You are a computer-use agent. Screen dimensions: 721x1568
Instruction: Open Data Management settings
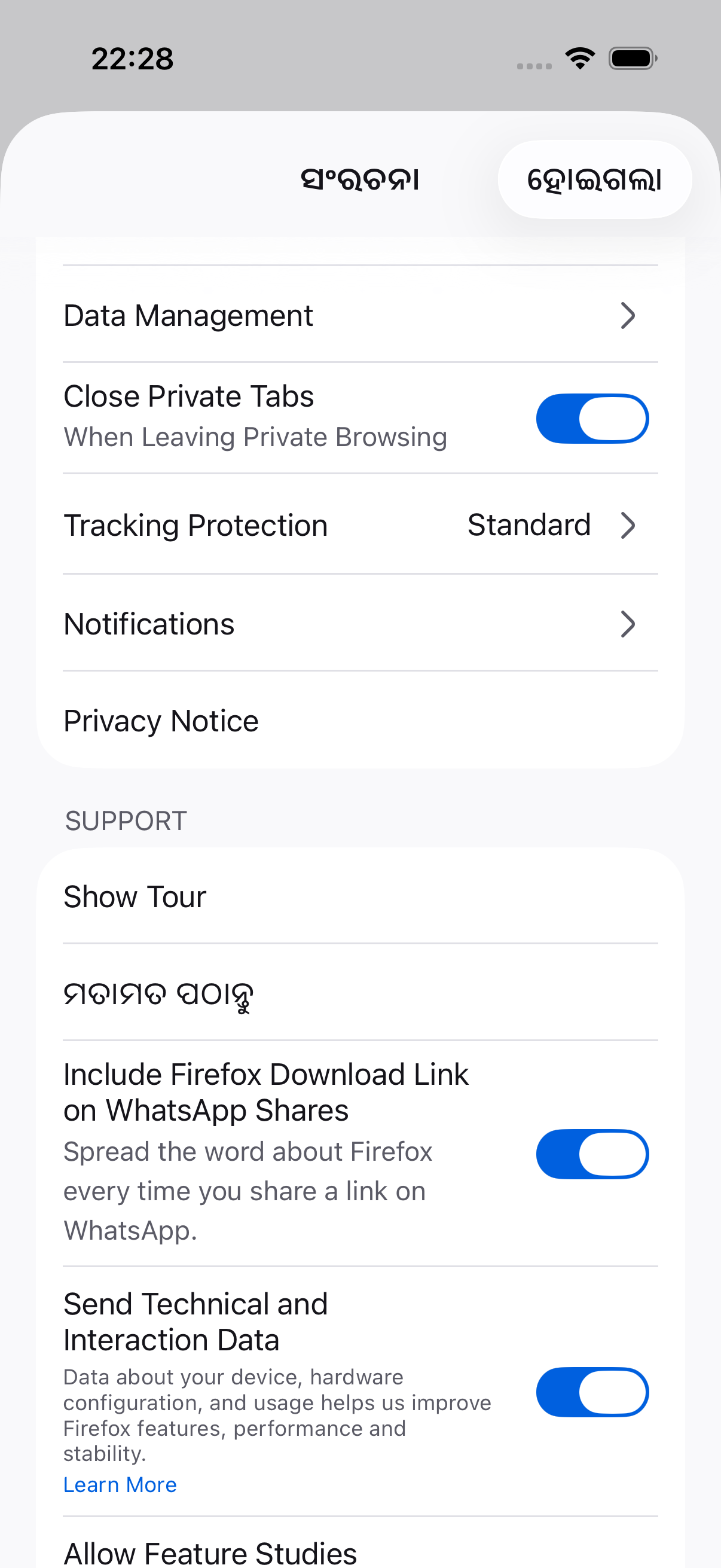tap(360, 315)
